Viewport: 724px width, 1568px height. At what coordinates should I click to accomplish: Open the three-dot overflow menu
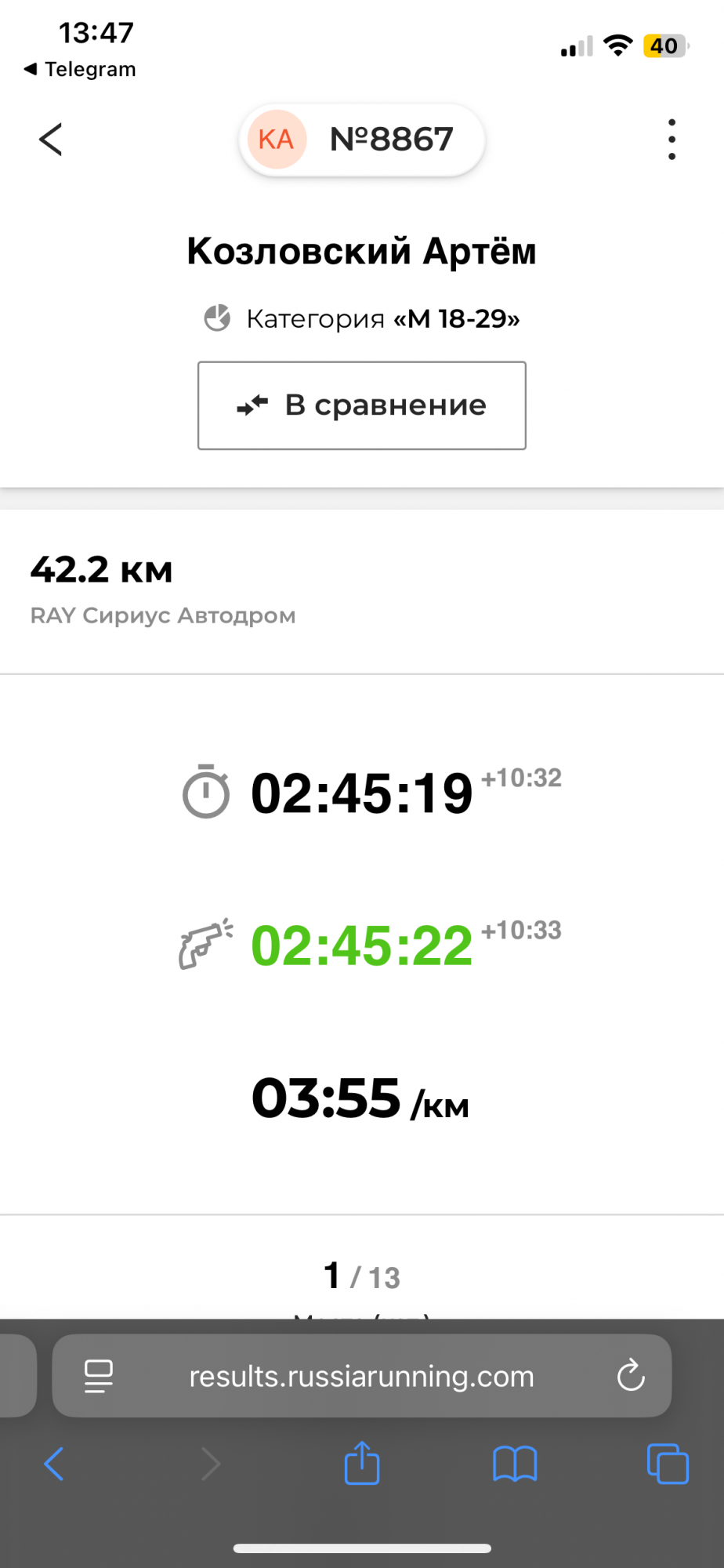[x=672, y=140]
